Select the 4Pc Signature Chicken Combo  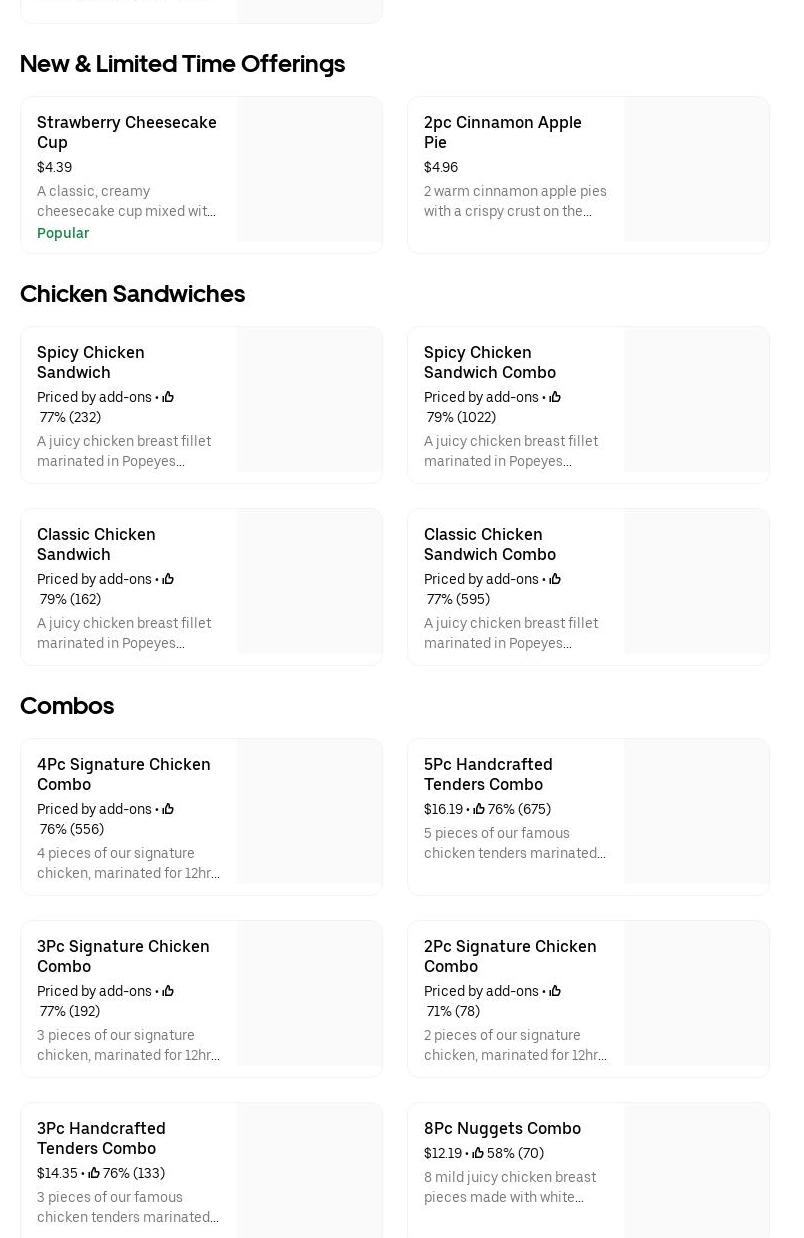point(201,817)
